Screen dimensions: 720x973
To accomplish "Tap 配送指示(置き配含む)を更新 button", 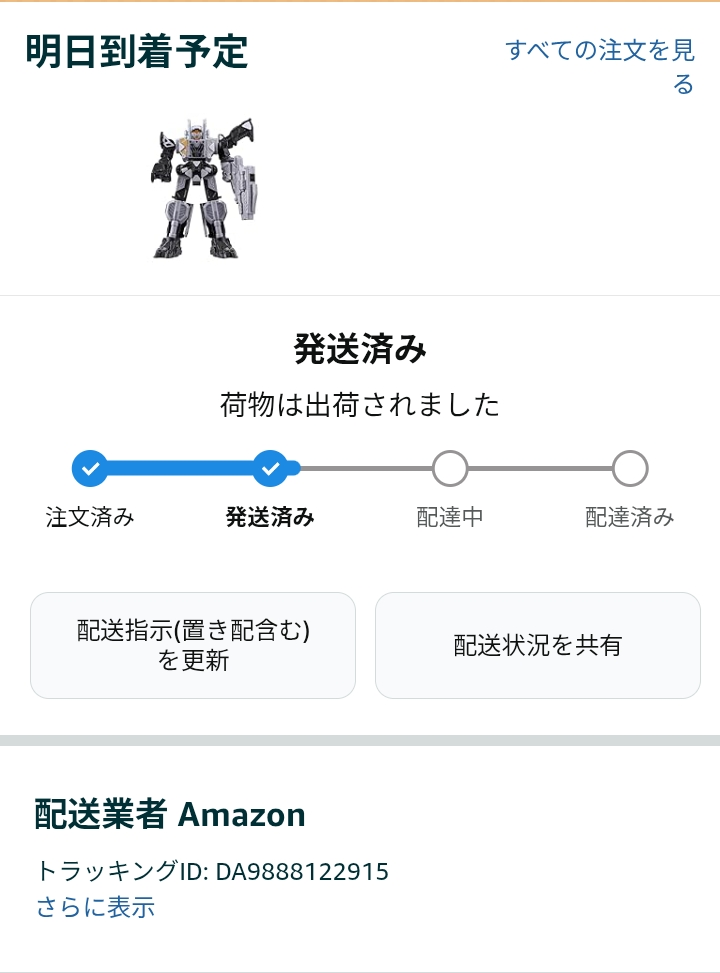I will (x=193, y=645).
